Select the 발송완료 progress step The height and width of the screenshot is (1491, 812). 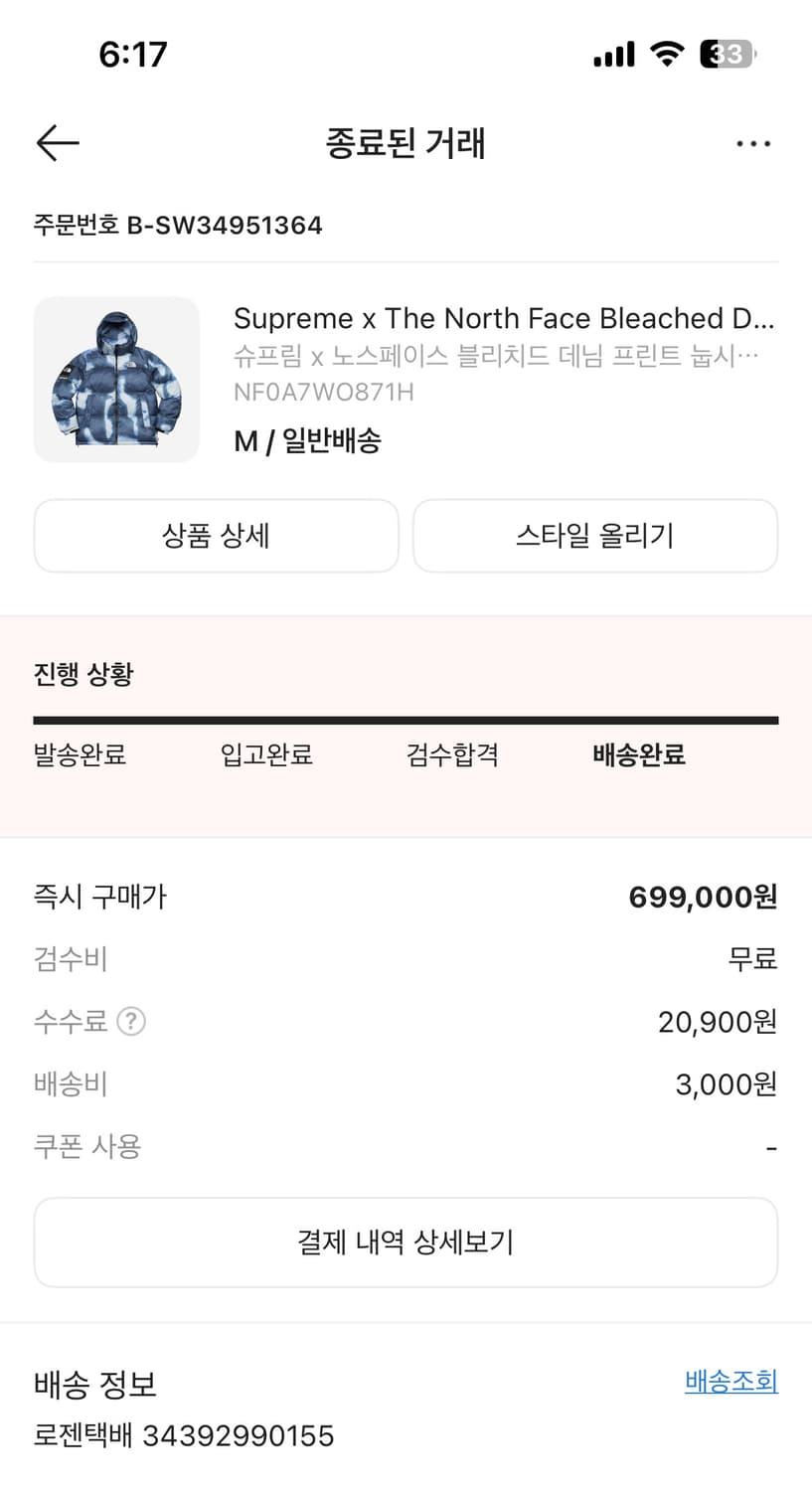[x=79, y=754]
